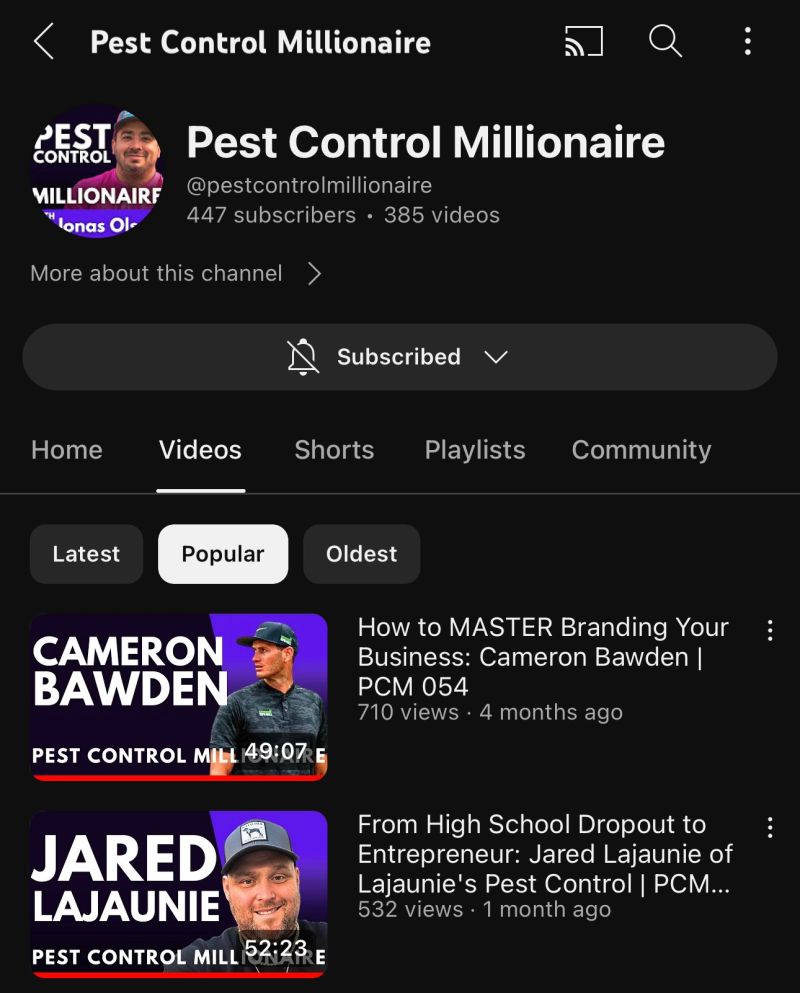Open the three-dot menu in the top bar
Viewport: 800px width, 993px height.
click(748, 42)
